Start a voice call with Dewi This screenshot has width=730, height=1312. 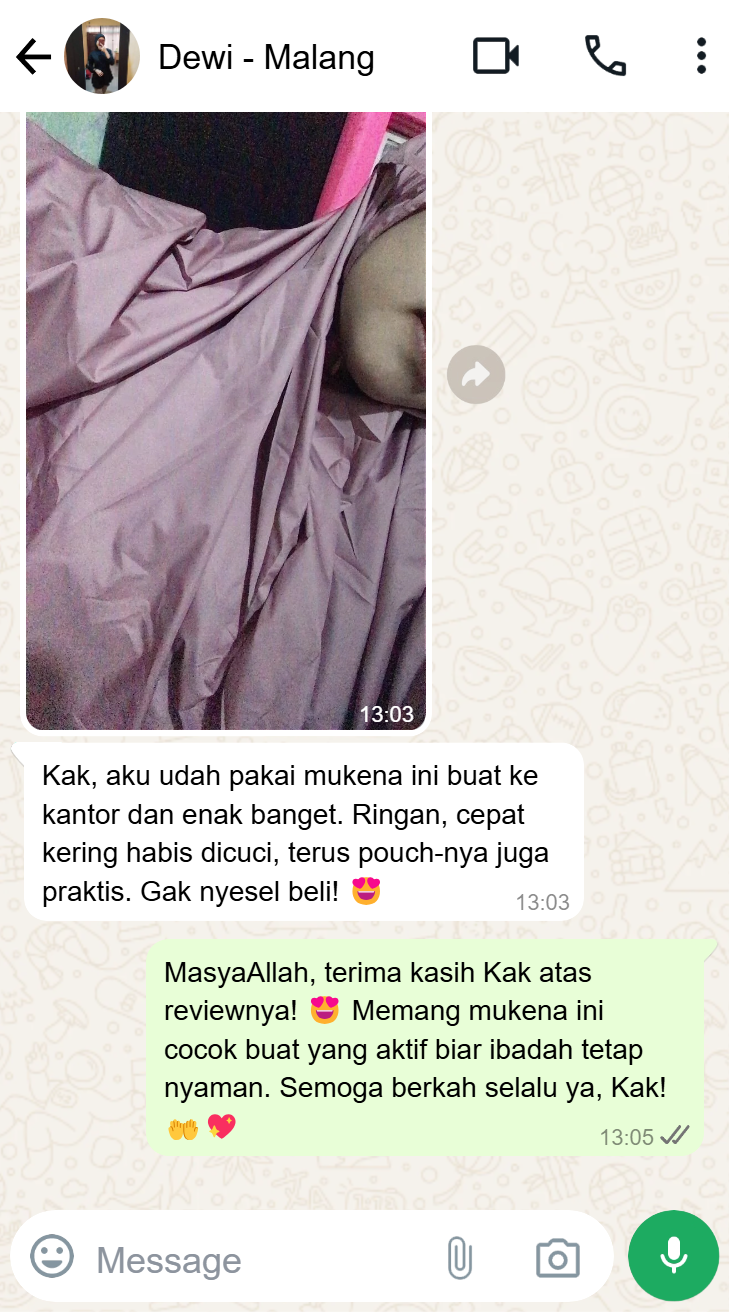point(605,56)
